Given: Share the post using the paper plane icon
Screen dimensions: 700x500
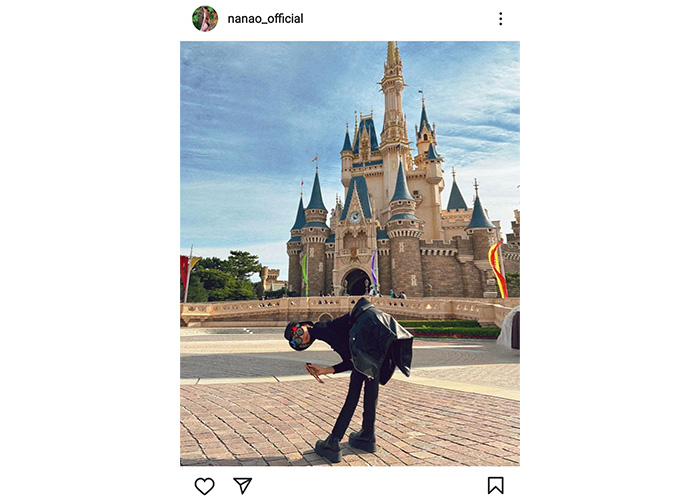Looking at the screenshot, I should 242,485.
